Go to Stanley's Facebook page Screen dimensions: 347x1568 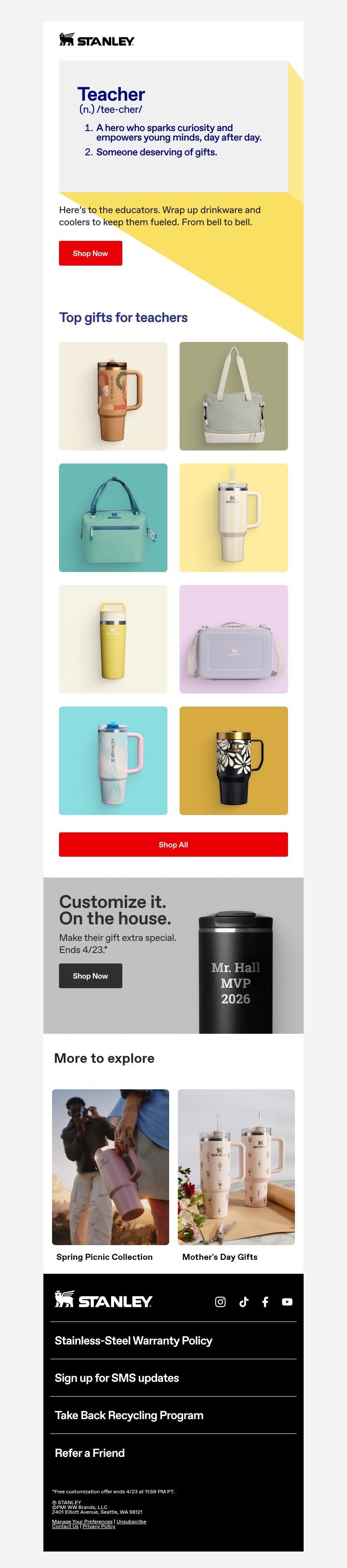[265, 1302]
